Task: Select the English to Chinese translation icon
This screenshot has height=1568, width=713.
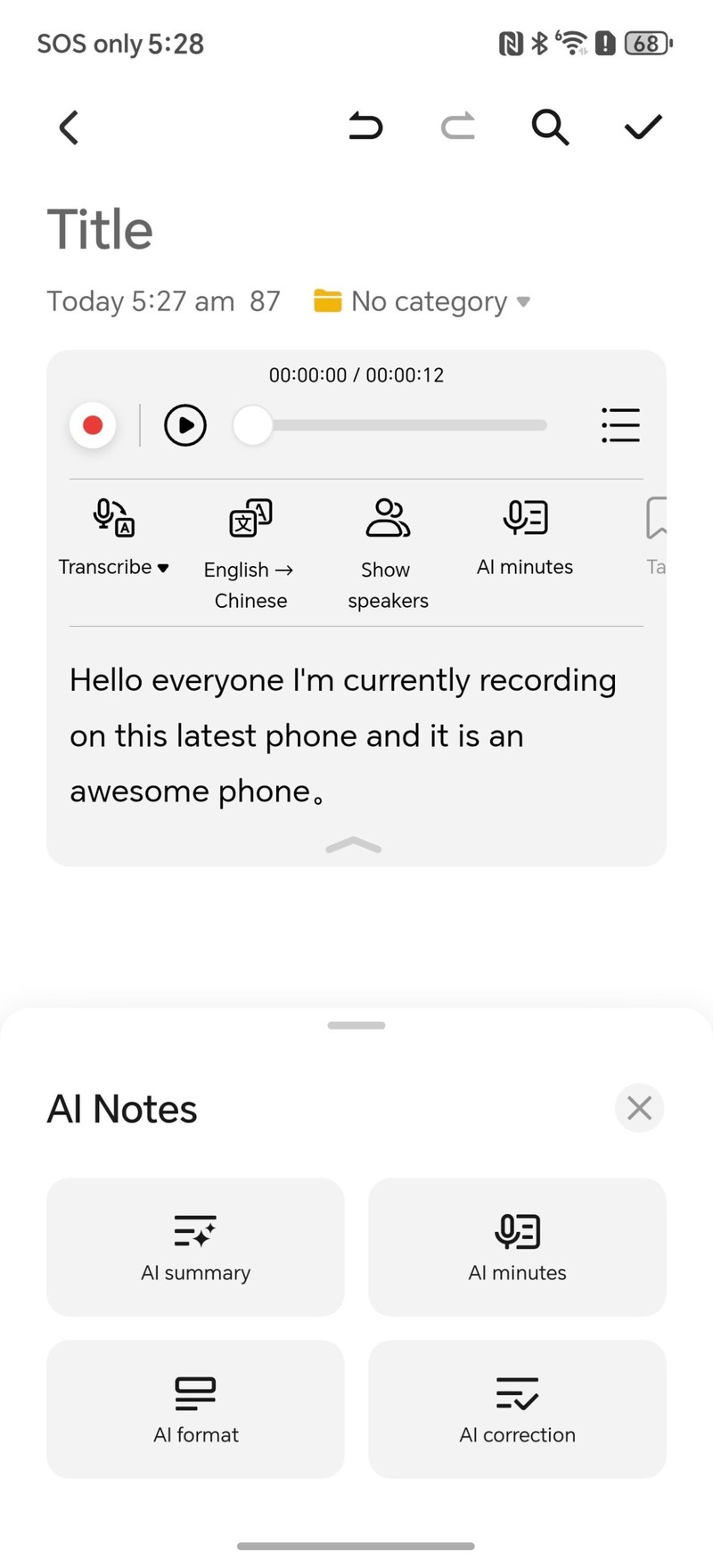Action: tap(250, 518)
